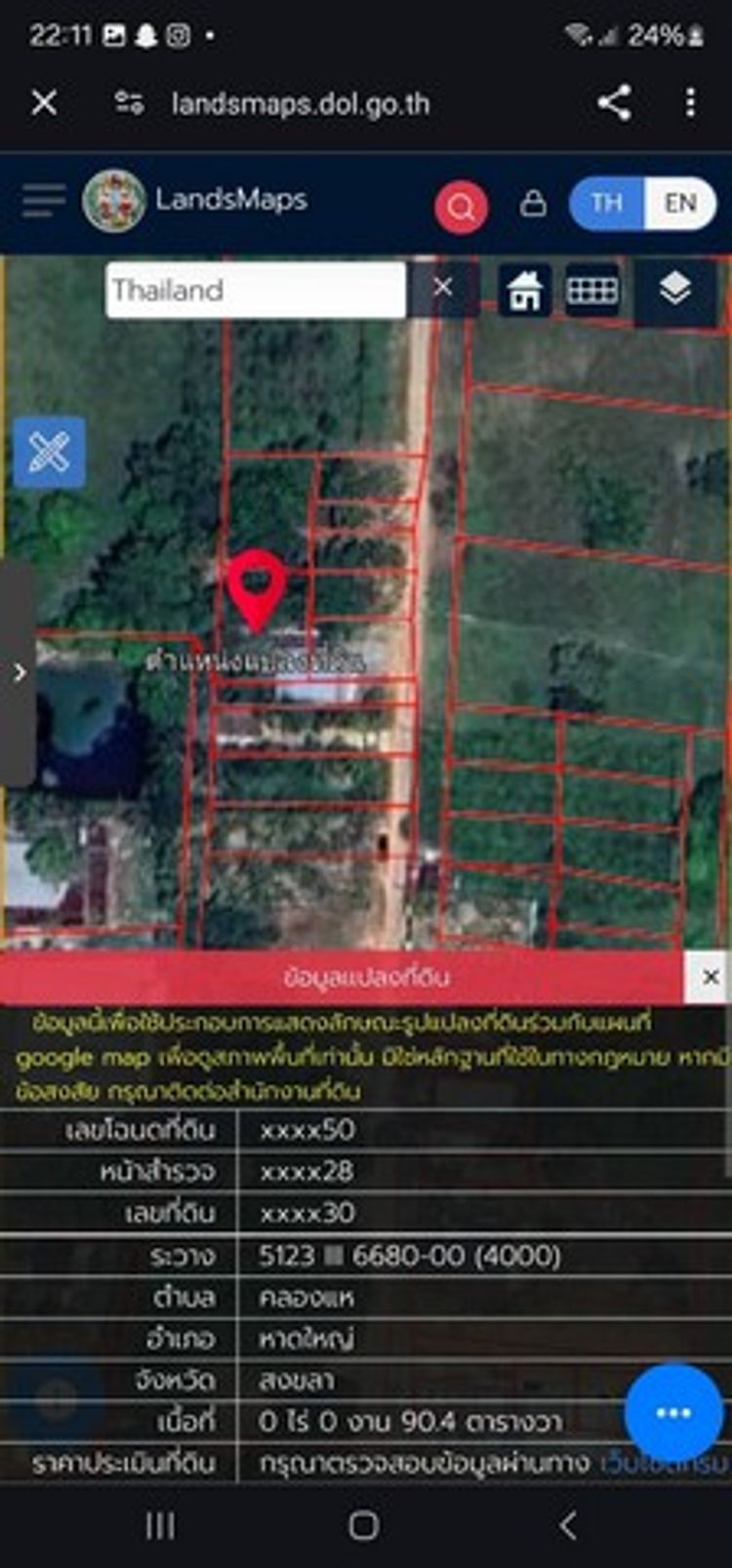Clear the Thailand search text
Viewport: 732px width, 1568px height.
point(442,288)
